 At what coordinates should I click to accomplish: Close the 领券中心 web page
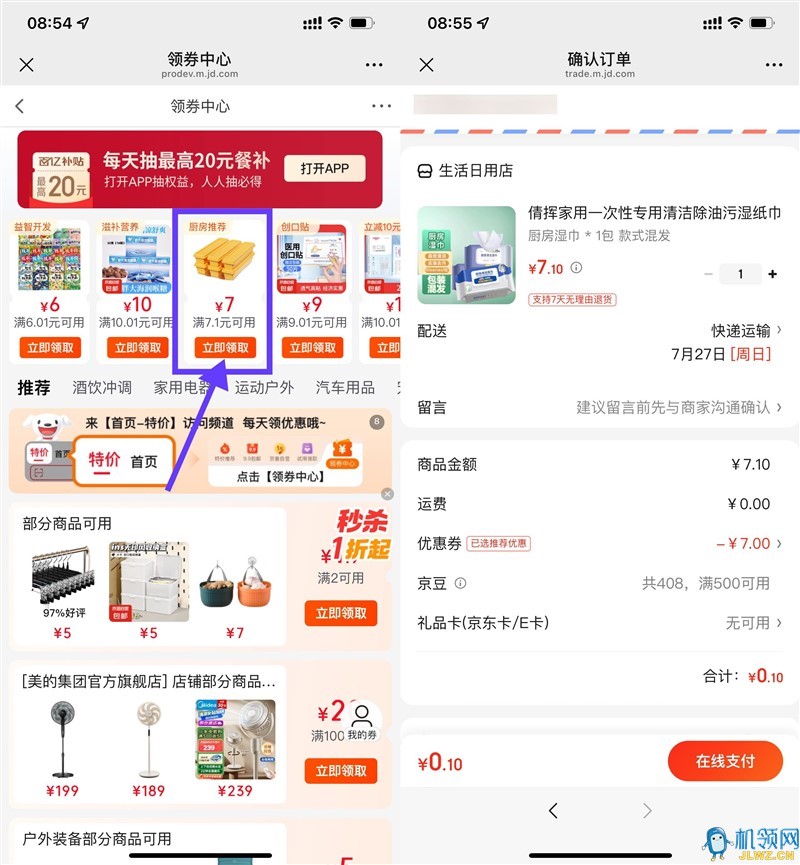click(27, 65)
